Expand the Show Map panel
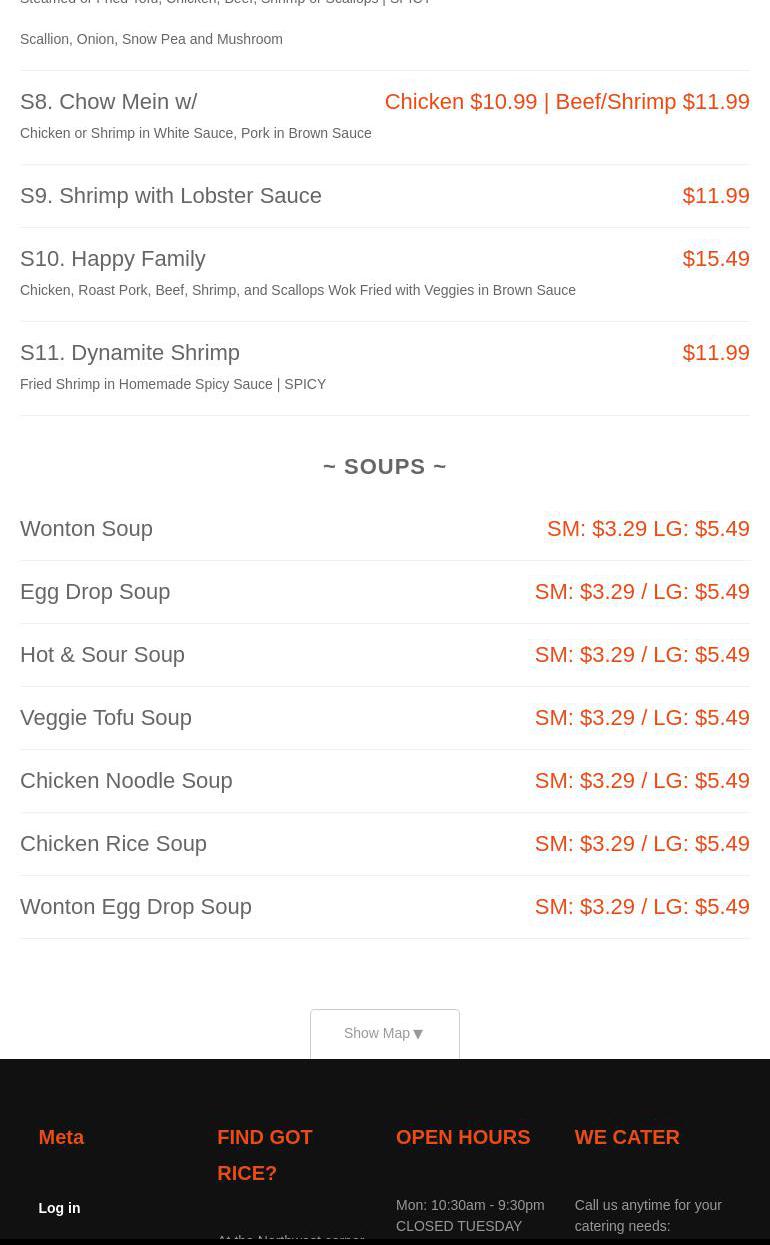The height and width of the screenshot is (1245, 770). pyautogui.click(x=384, y=1033)
